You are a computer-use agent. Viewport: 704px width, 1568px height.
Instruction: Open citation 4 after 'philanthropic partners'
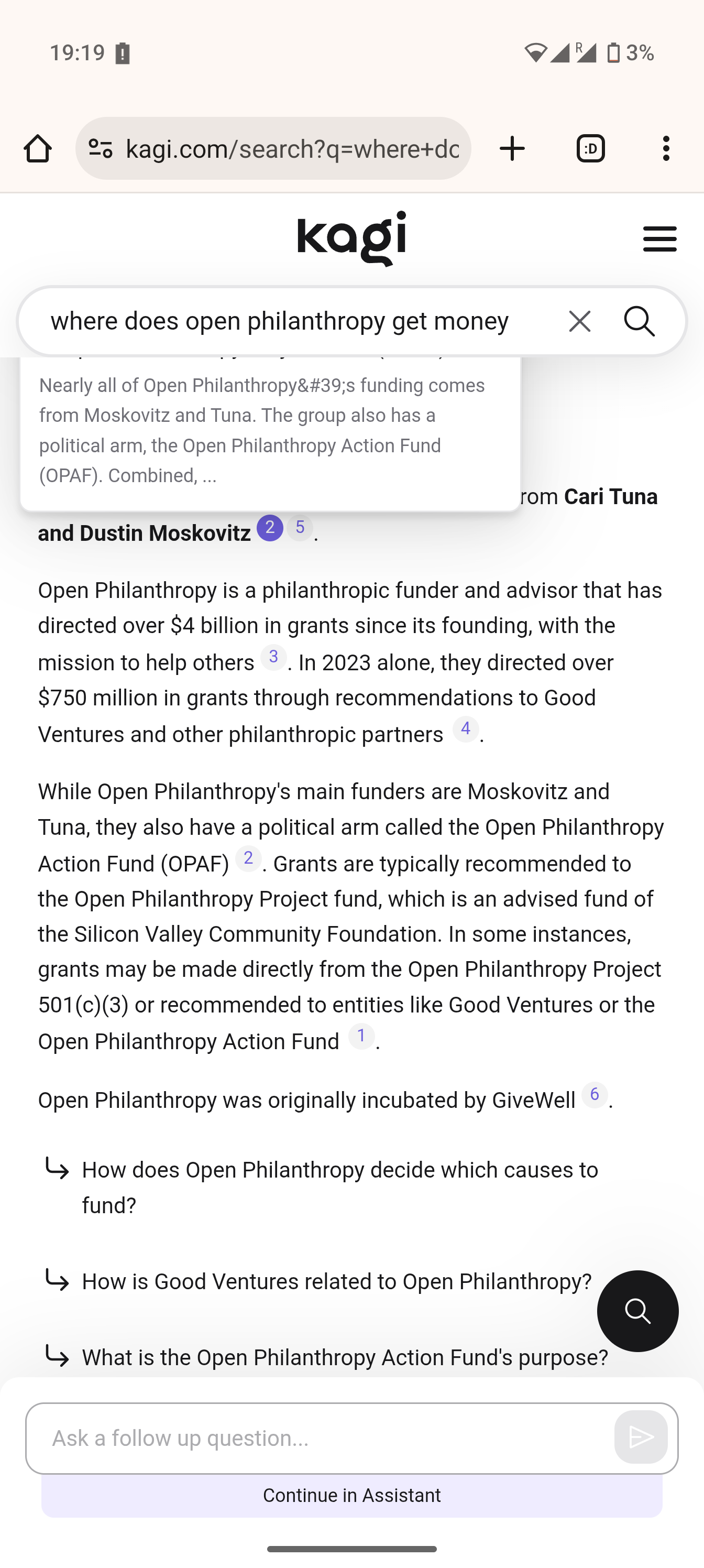point(466,728)
